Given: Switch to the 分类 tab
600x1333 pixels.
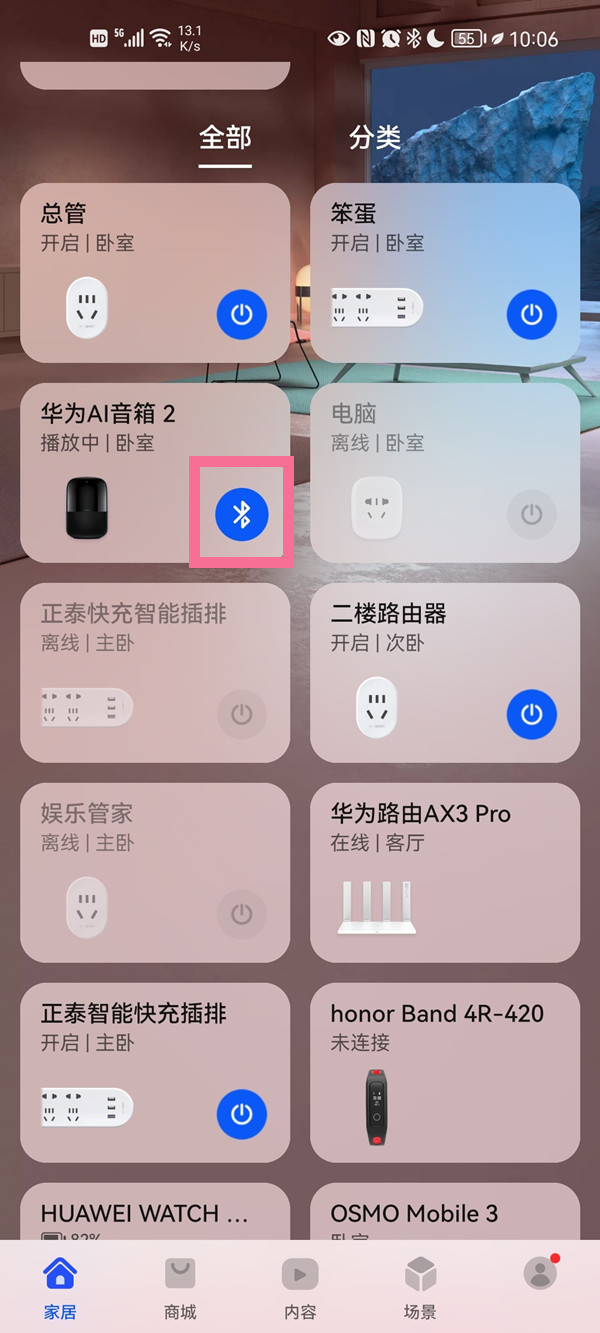Looking at the screenshot, I should click(x=375, y=137).
